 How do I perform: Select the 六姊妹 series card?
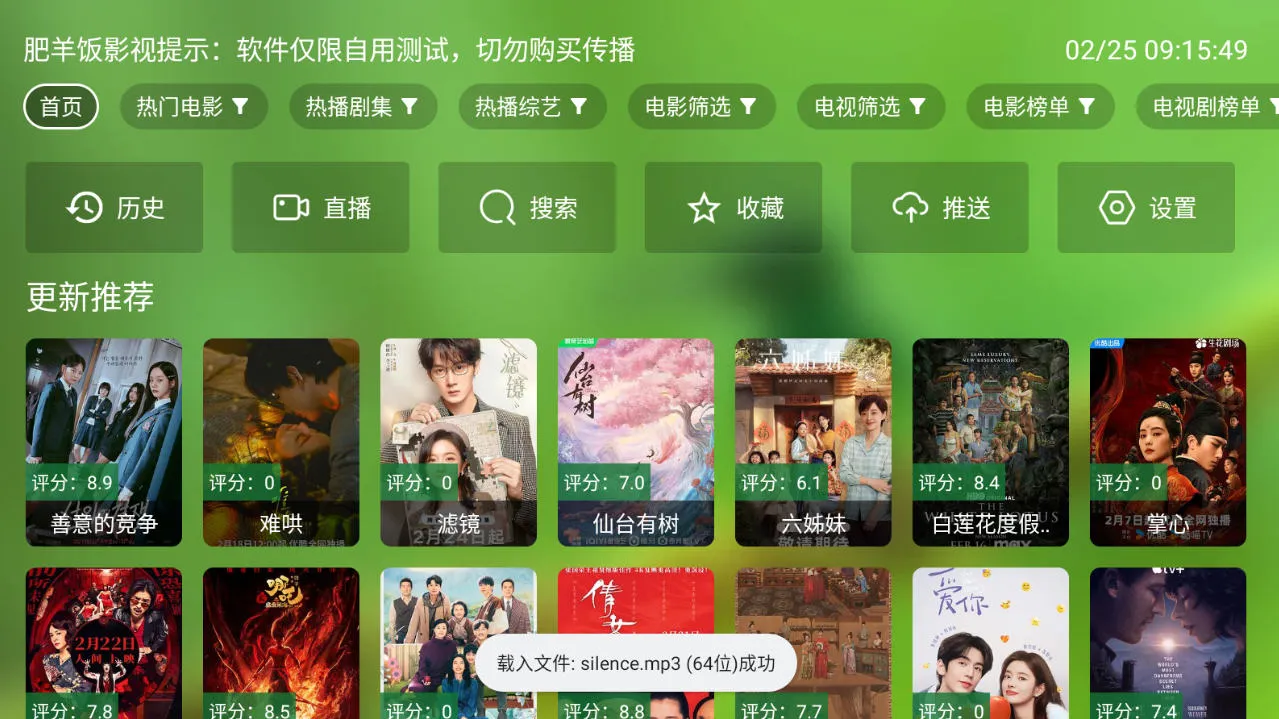pos(813,442)
